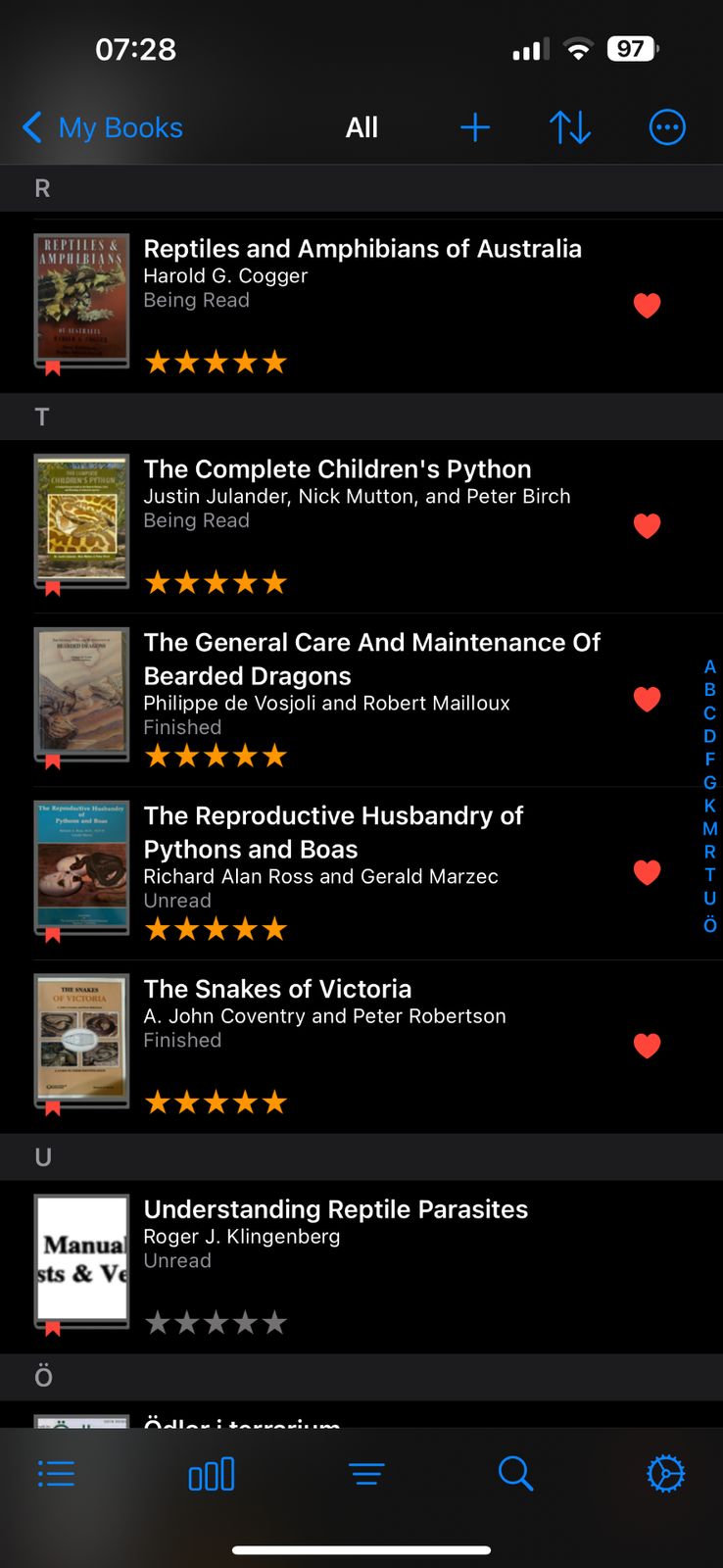Open The Snakes of Victoria
The width and height of the screenshot is (723, 1568).
277,990
